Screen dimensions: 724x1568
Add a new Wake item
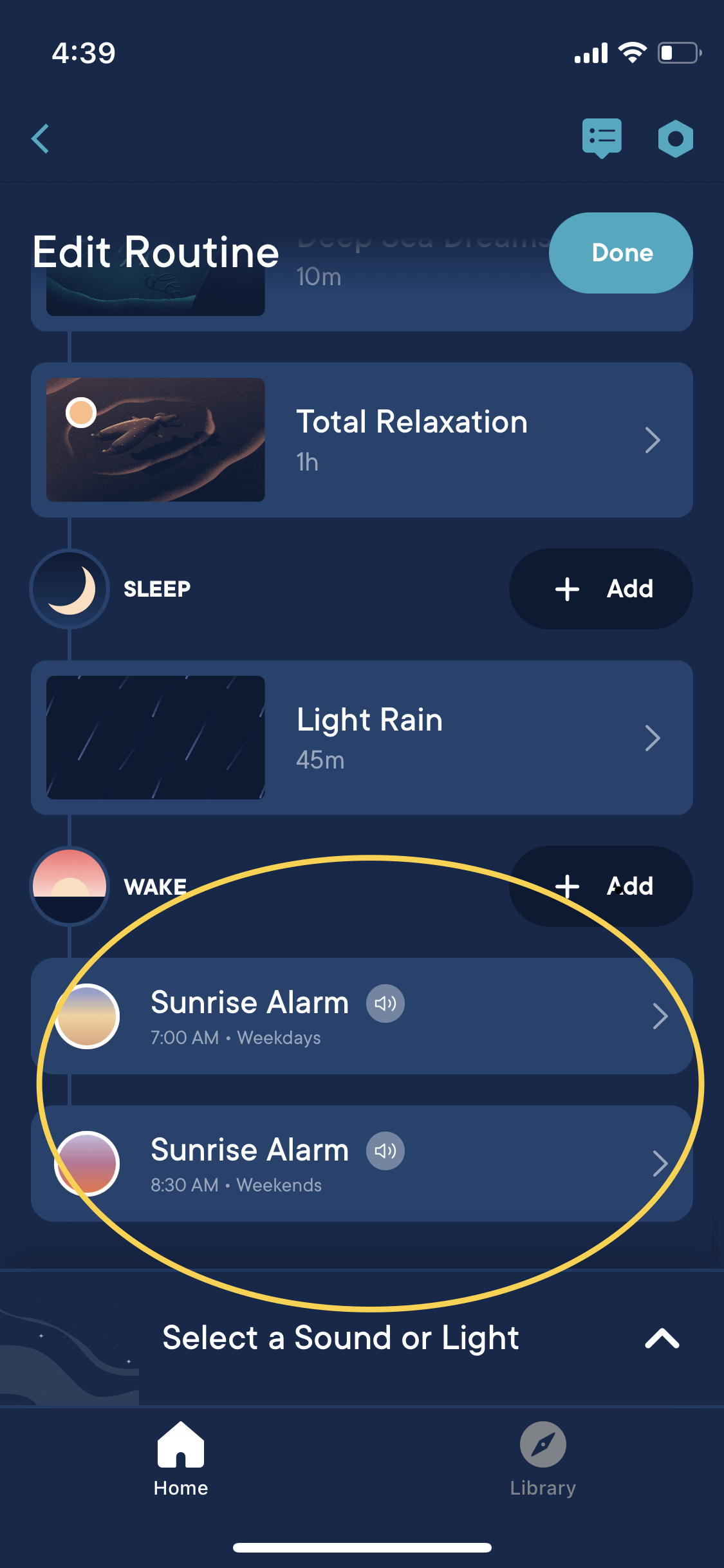[x=600, y=885]
